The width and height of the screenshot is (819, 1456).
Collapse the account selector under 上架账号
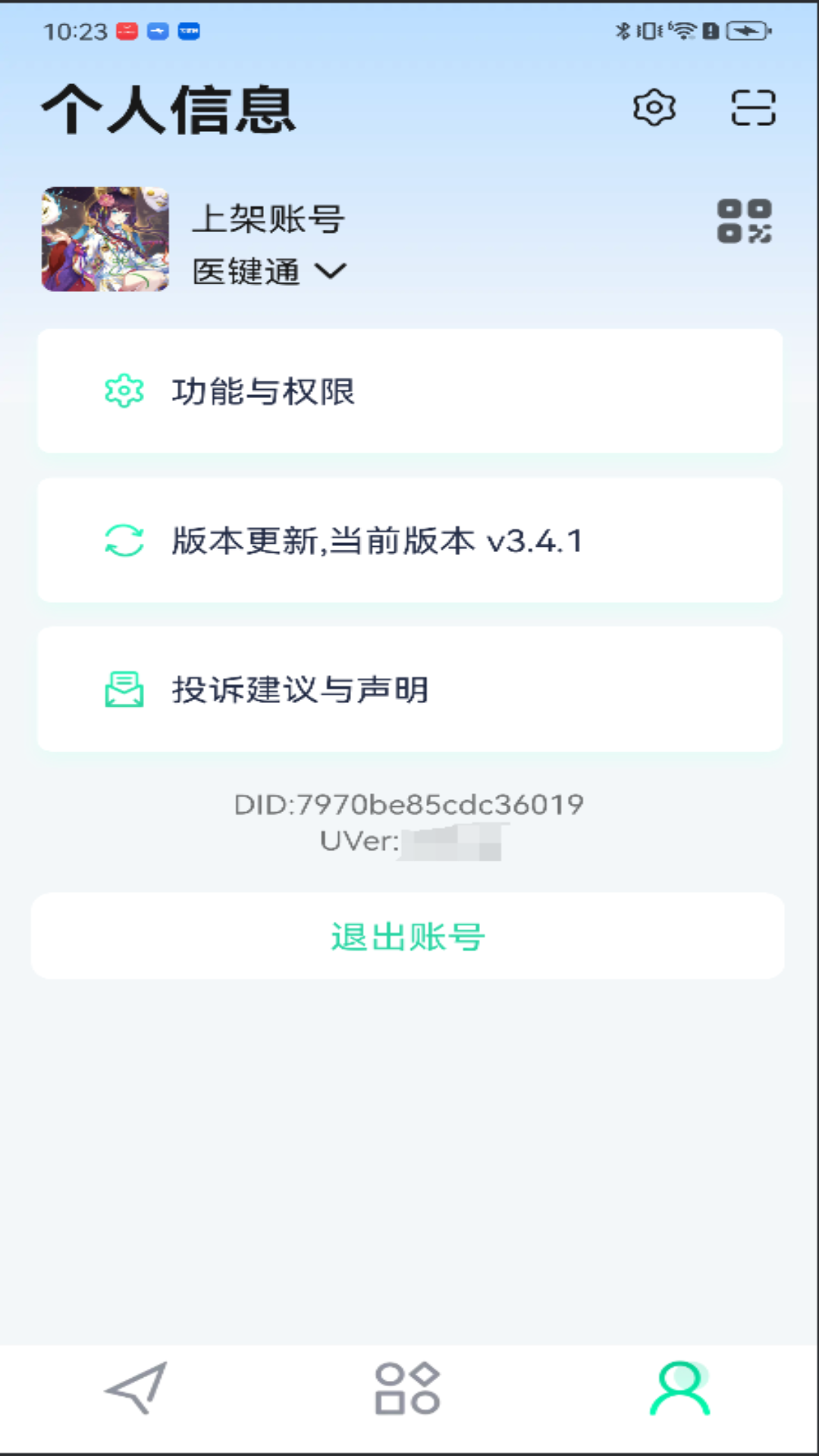331,271
